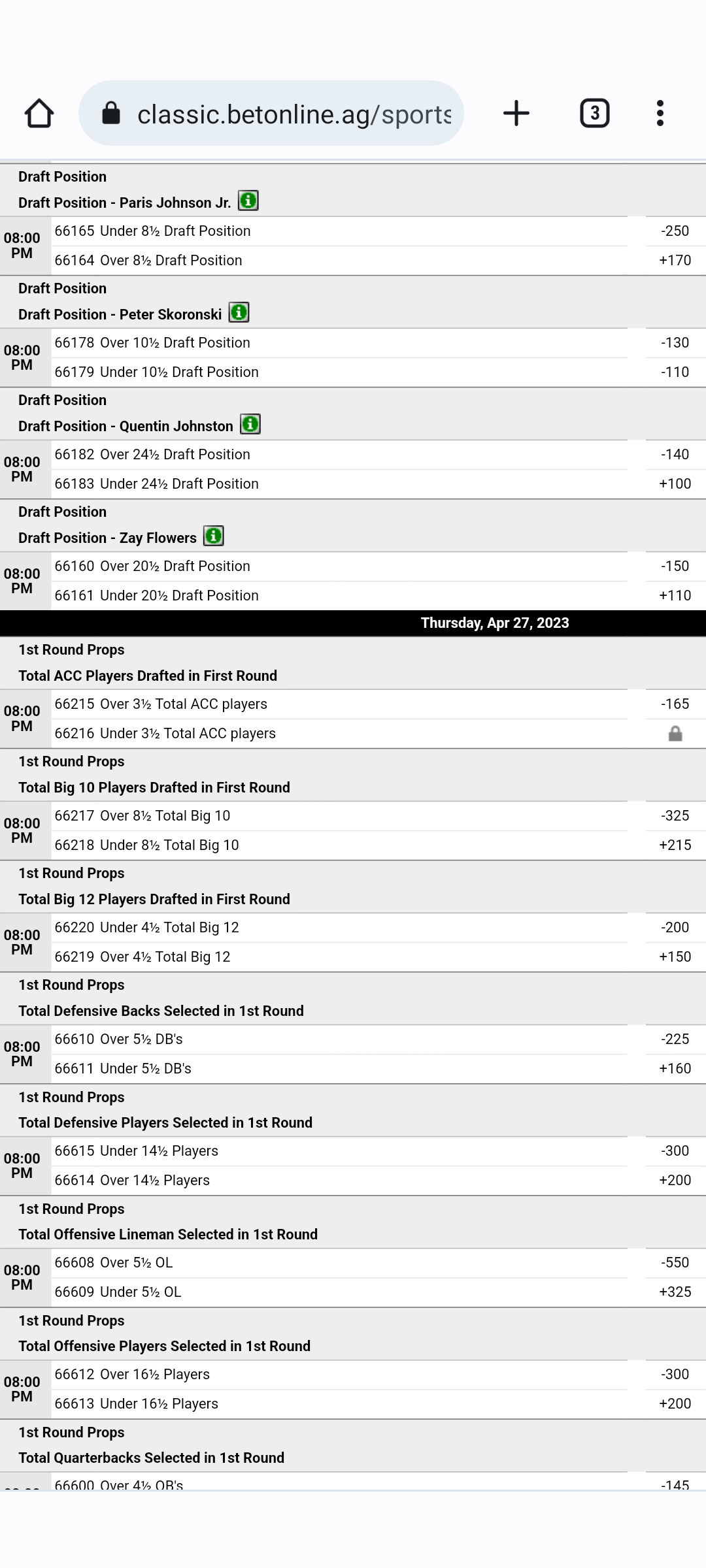Select -250 odds for Under 8½ Draft Position
706x1568 pixels.
[675, 231]
